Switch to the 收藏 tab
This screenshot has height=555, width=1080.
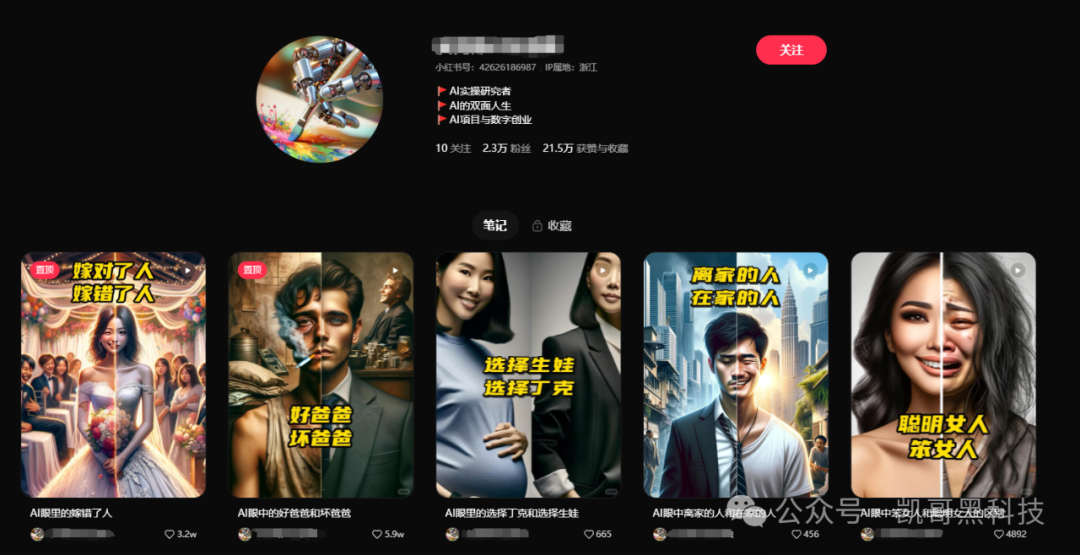point(552,226)
